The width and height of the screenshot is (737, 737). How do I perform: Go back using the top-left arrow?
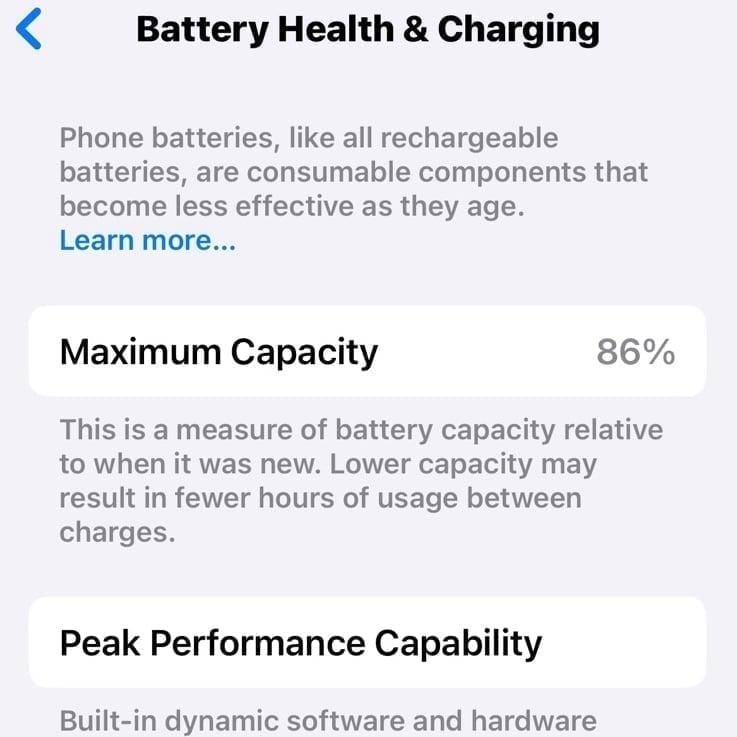tap(30, 29)
